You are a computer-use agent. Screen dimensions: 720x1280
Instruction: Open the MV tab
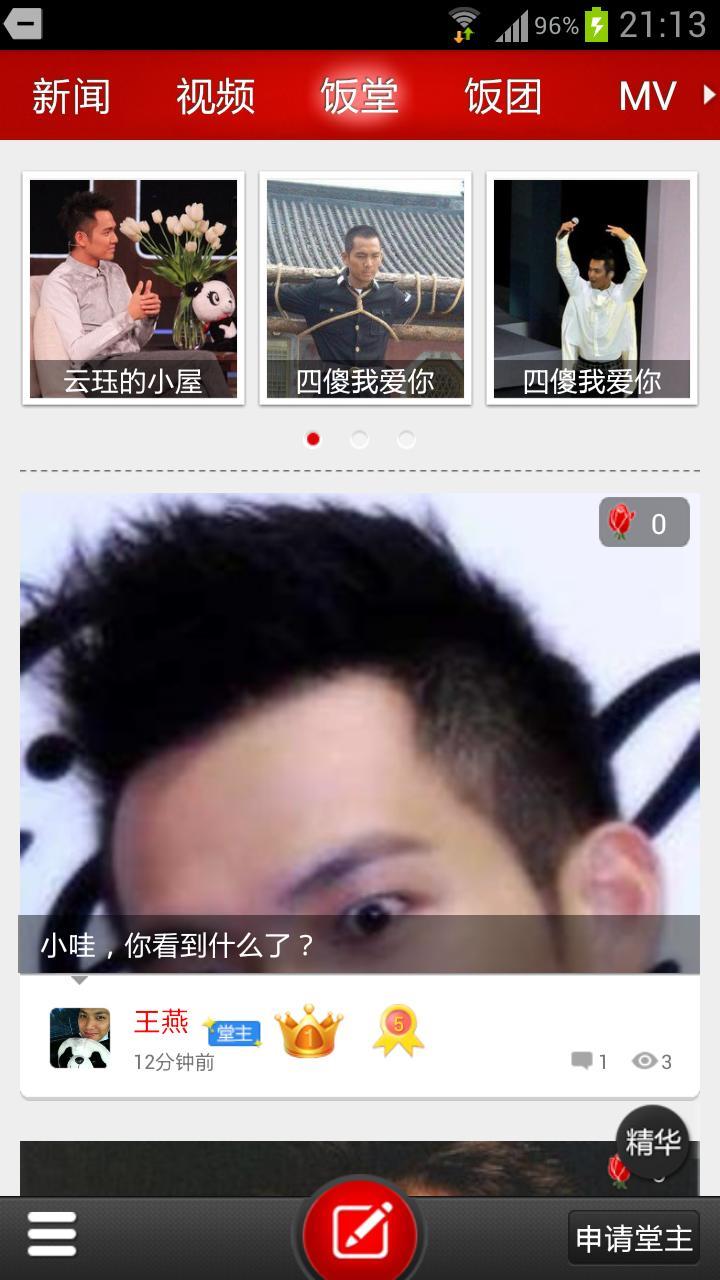647,97
